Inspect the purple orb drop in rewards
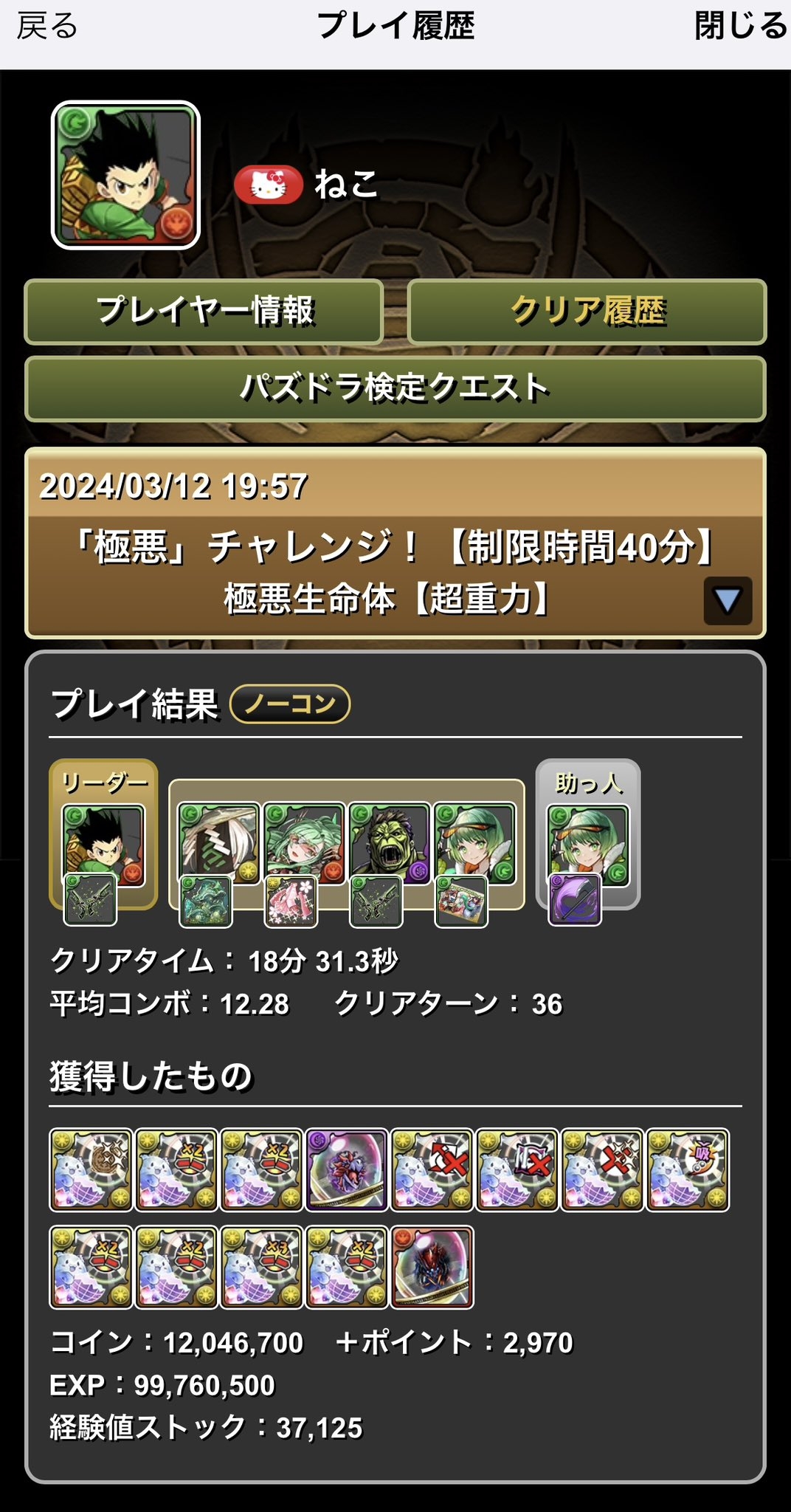This screenshot has width=791, height=1512. click(347, 1170)
